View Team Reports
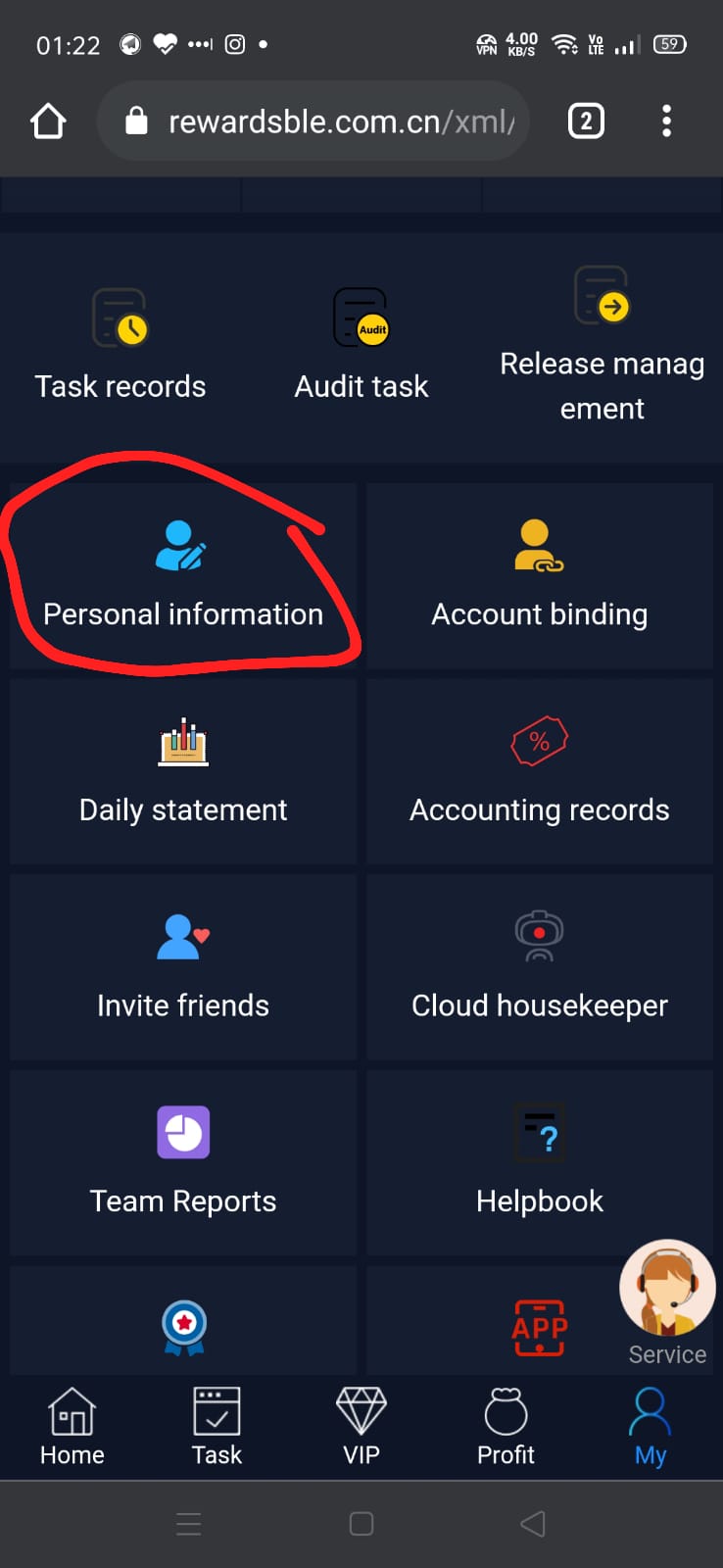Image resolution: width=723 pixels, height=1568 pixels. click(182, 1163)
